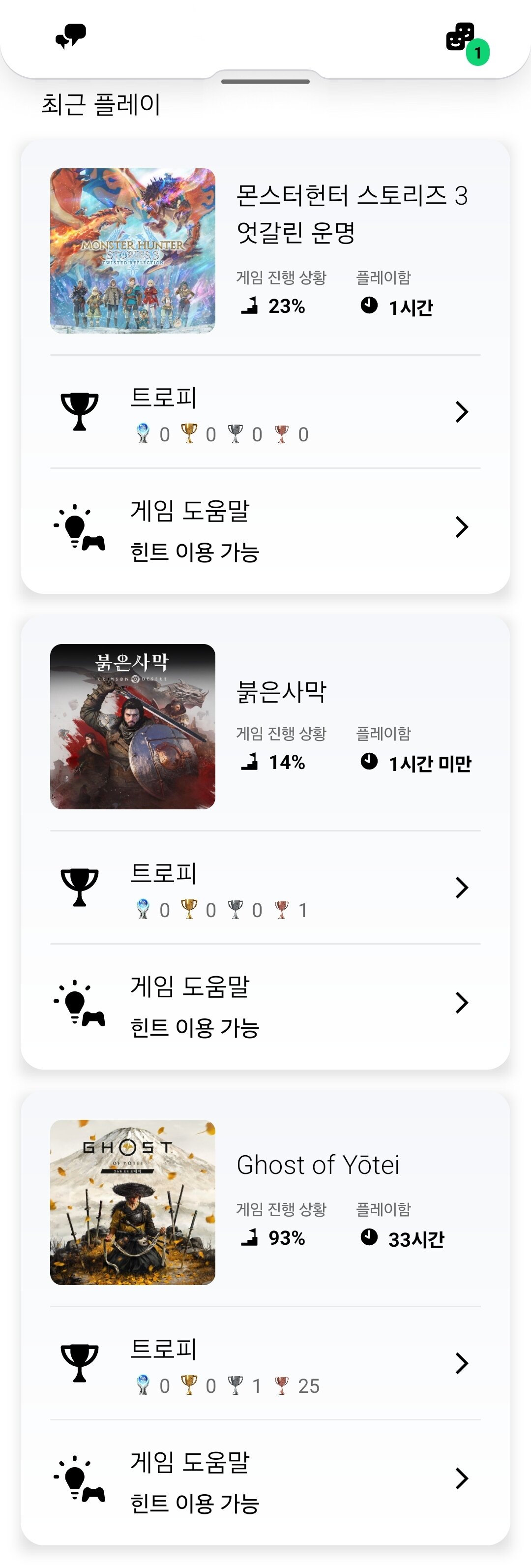Image resolution: width=531 pixels, height=1568 pixels.
Task: Tap the sheet drag handle at the top
Action: (x=265, y=82)
